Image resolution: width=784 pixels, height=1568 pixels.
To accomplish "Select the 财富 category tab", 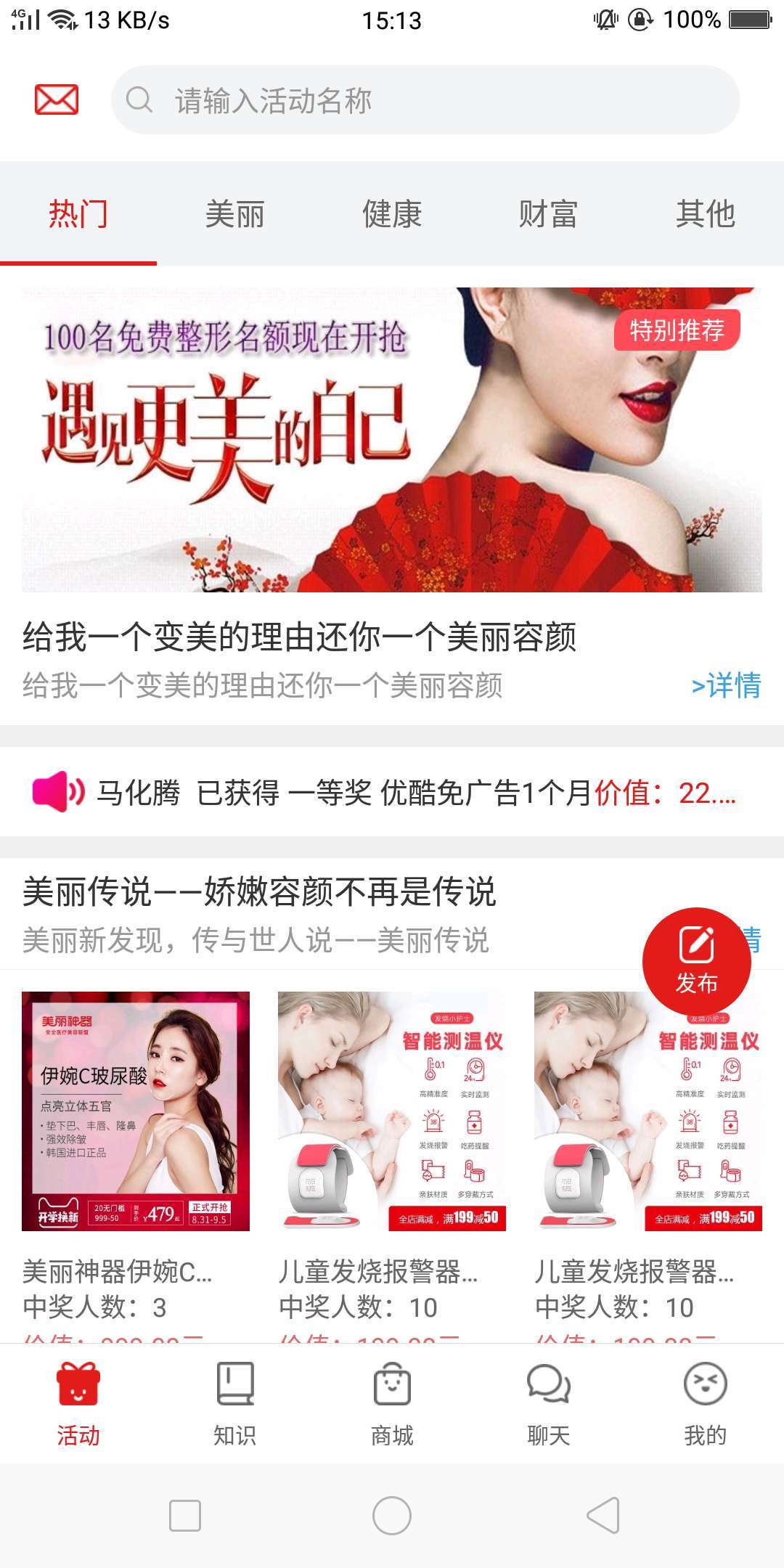I will point(548,214).
